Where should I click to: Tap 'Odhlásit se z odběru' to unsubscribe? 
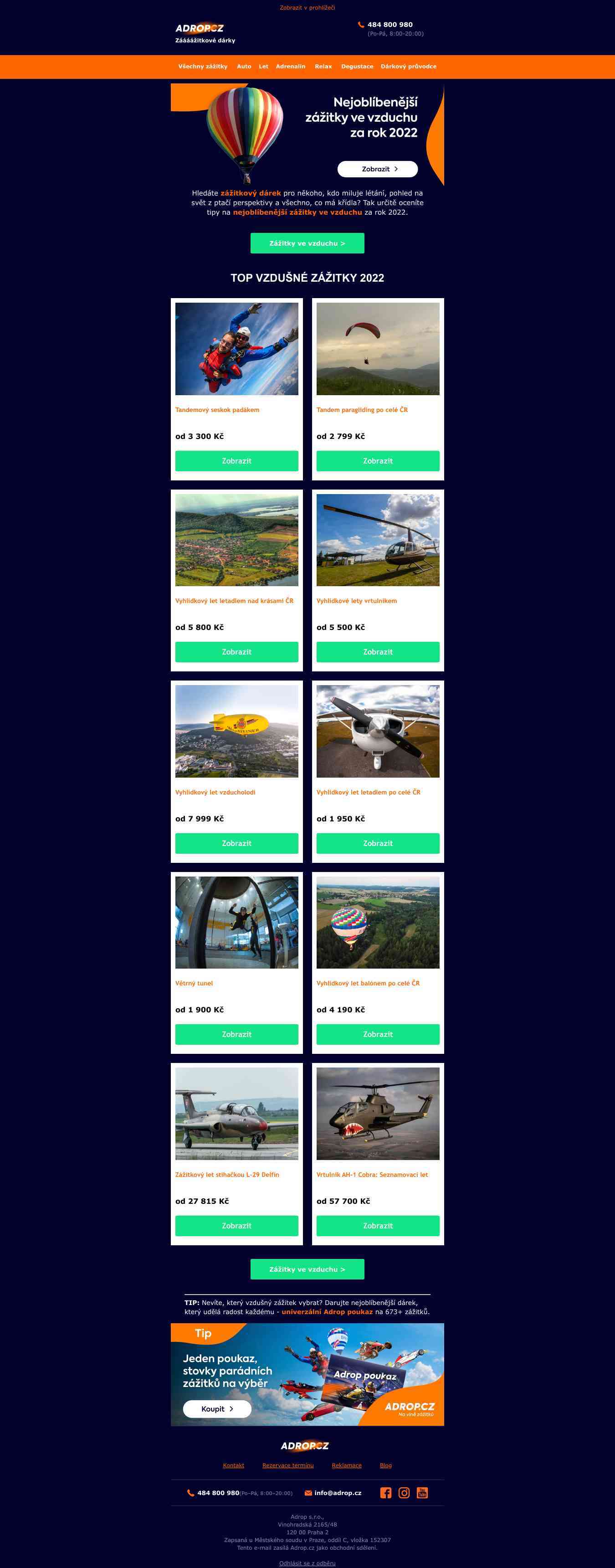point(307,1563)
